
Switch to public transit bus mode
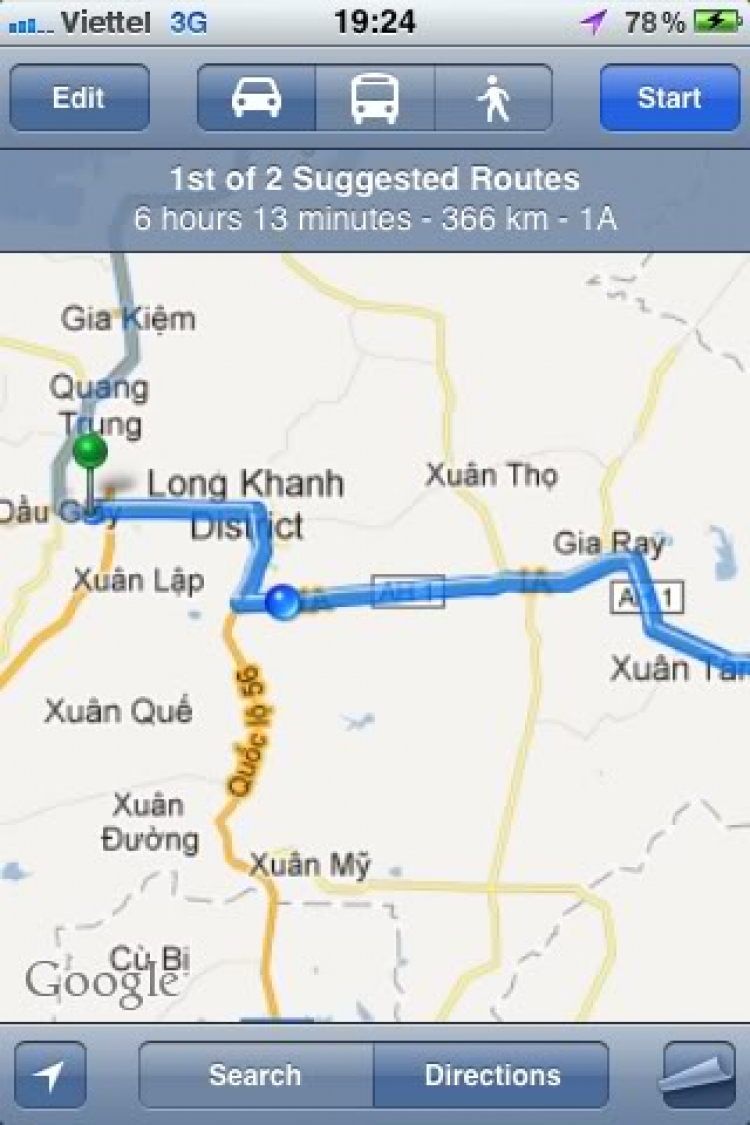click(x=375, y=98)
